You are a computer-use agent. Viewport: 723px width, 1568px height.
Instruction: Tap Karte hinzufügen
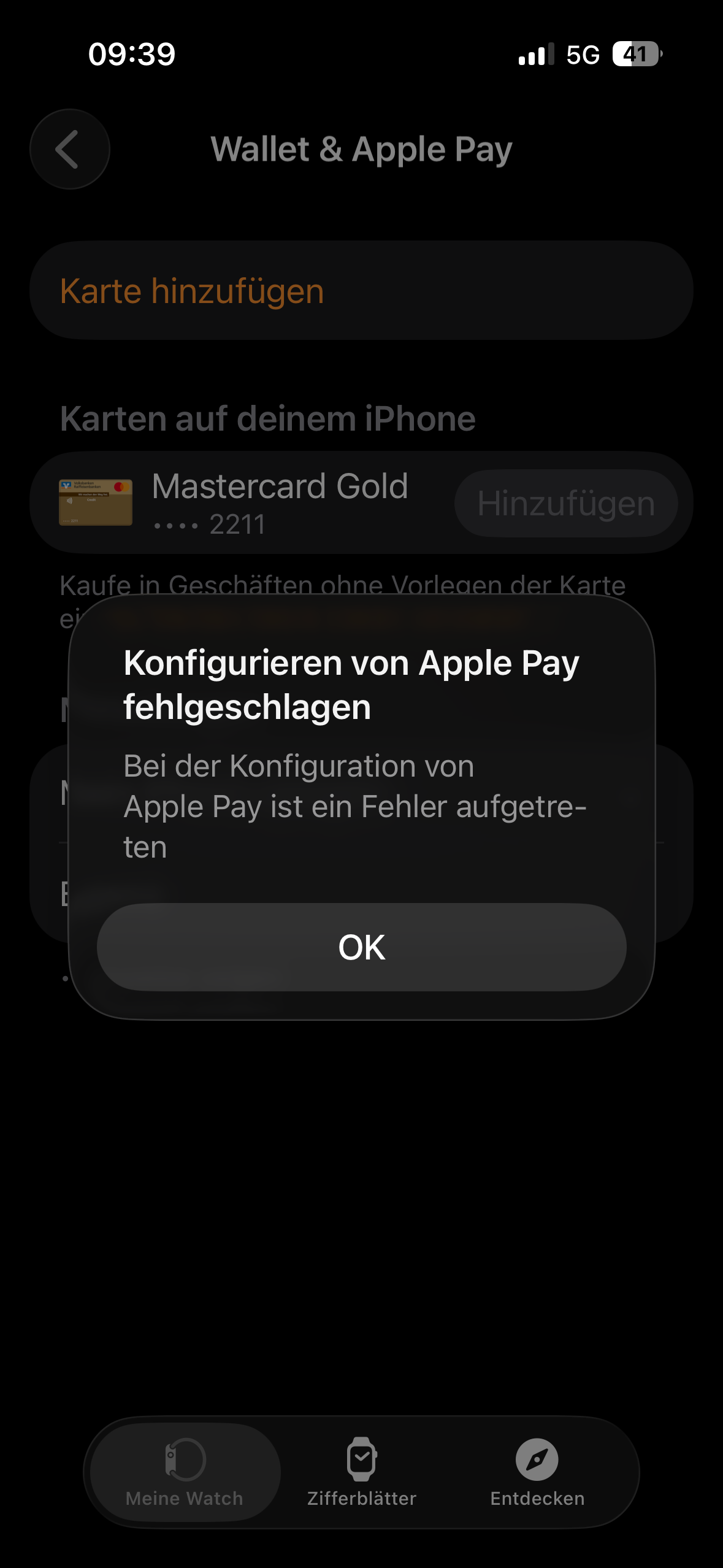pyautogui.click(x=361, y=291)
